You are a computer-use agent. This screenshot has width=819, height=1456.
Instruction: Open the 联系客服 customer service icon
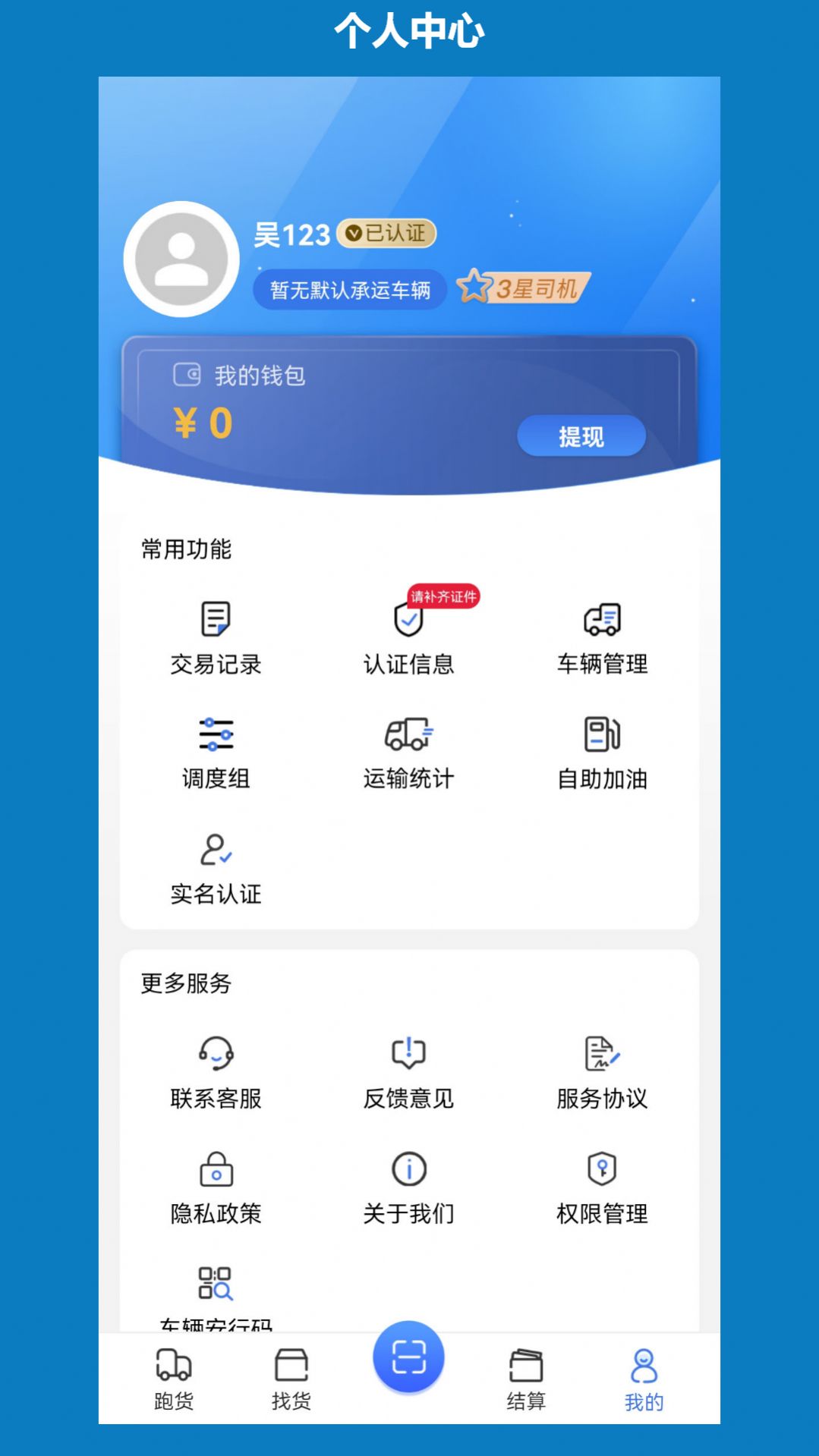216,1068
